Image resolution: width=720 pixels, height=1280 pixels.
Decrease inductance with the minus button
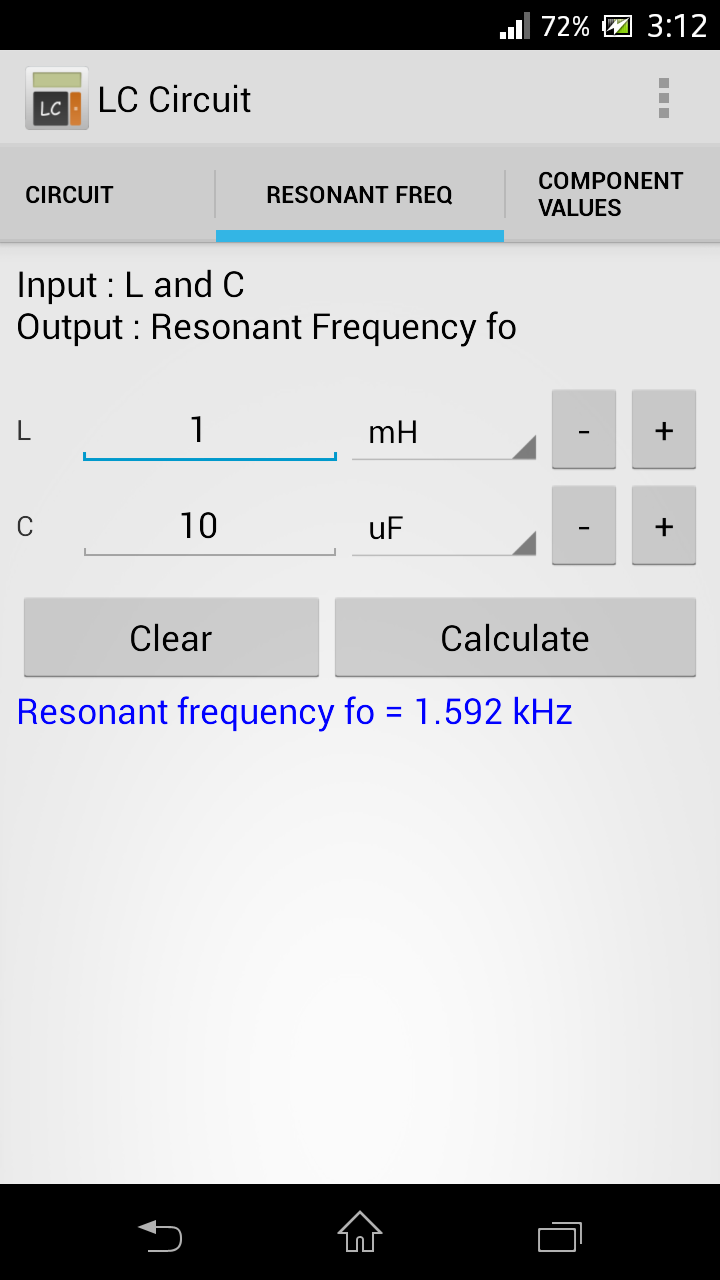(583, 430)
